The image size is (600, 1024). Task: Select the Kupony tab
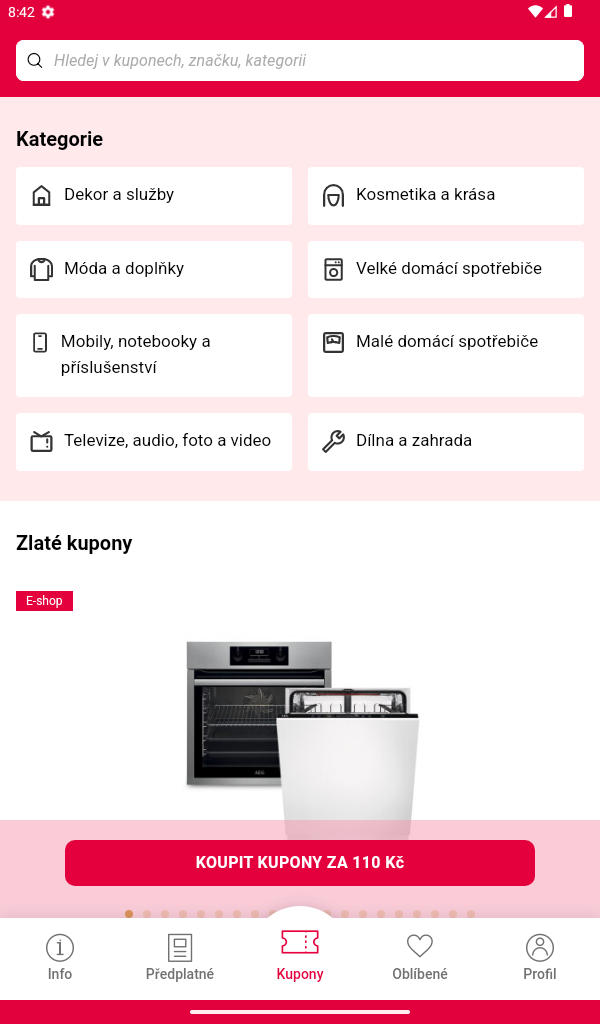pyautogui.click(x=300, y=957)
